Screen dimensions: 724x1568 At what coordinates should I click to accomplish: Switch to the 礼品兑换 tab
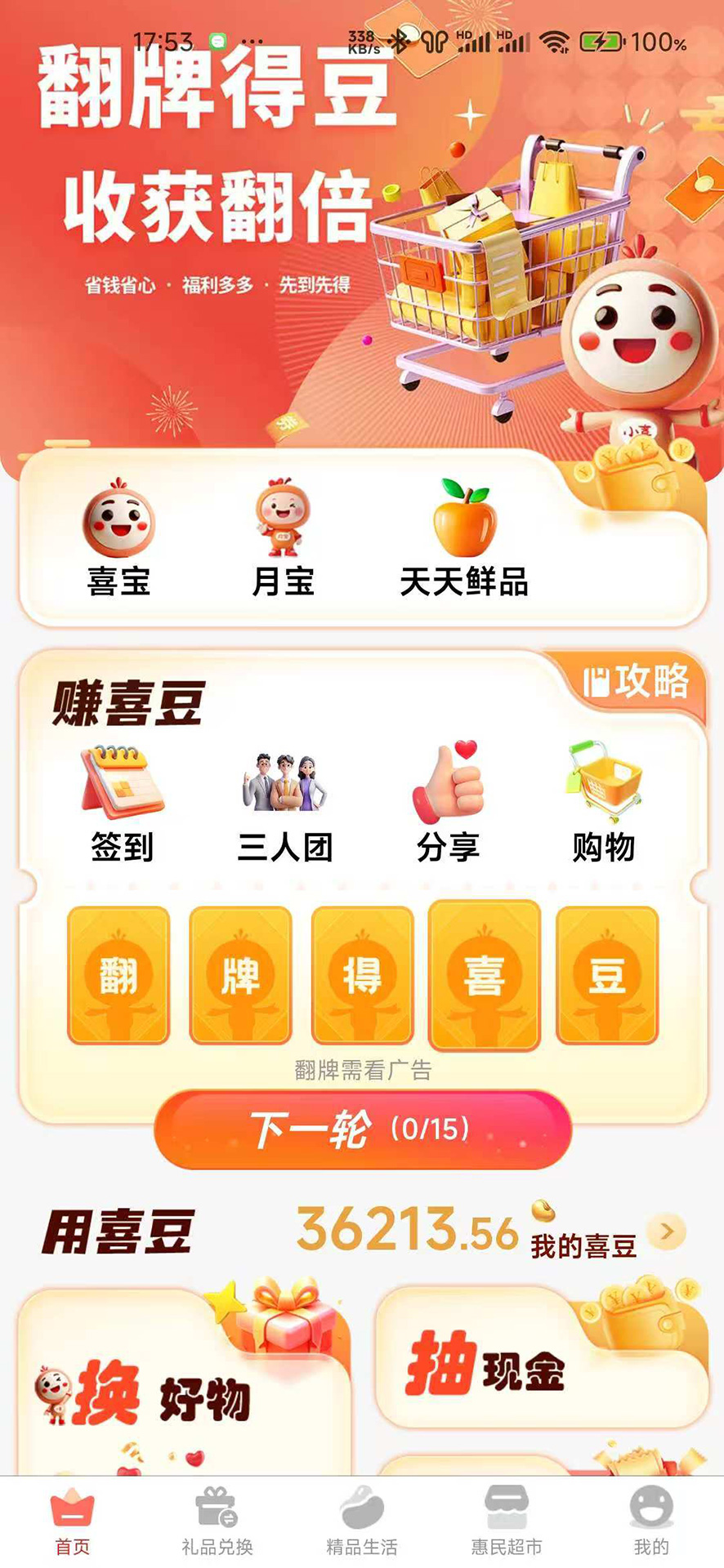[216, 1523]
